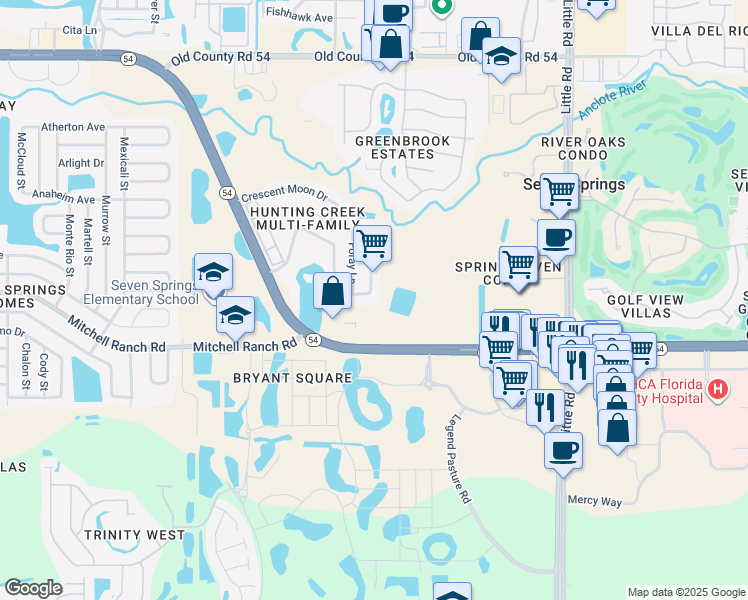The width and height of the screenshot is (748, 600).
Task: Select the school marker beside Seven Springs Elementary School label
Action: [213, 274]
